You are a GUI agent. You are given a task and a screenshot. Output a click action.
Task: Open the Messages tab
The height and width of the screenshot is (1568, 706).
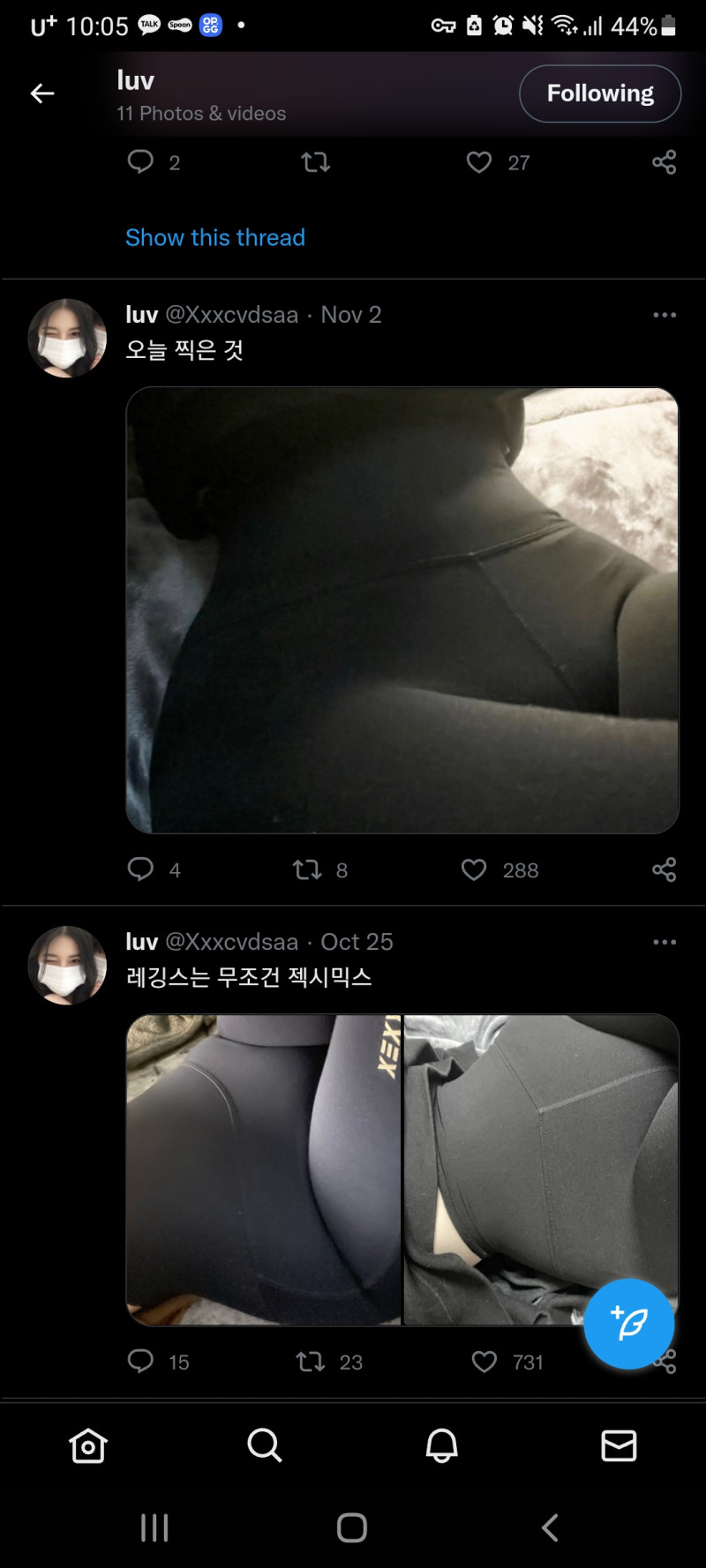(619, 1446)
